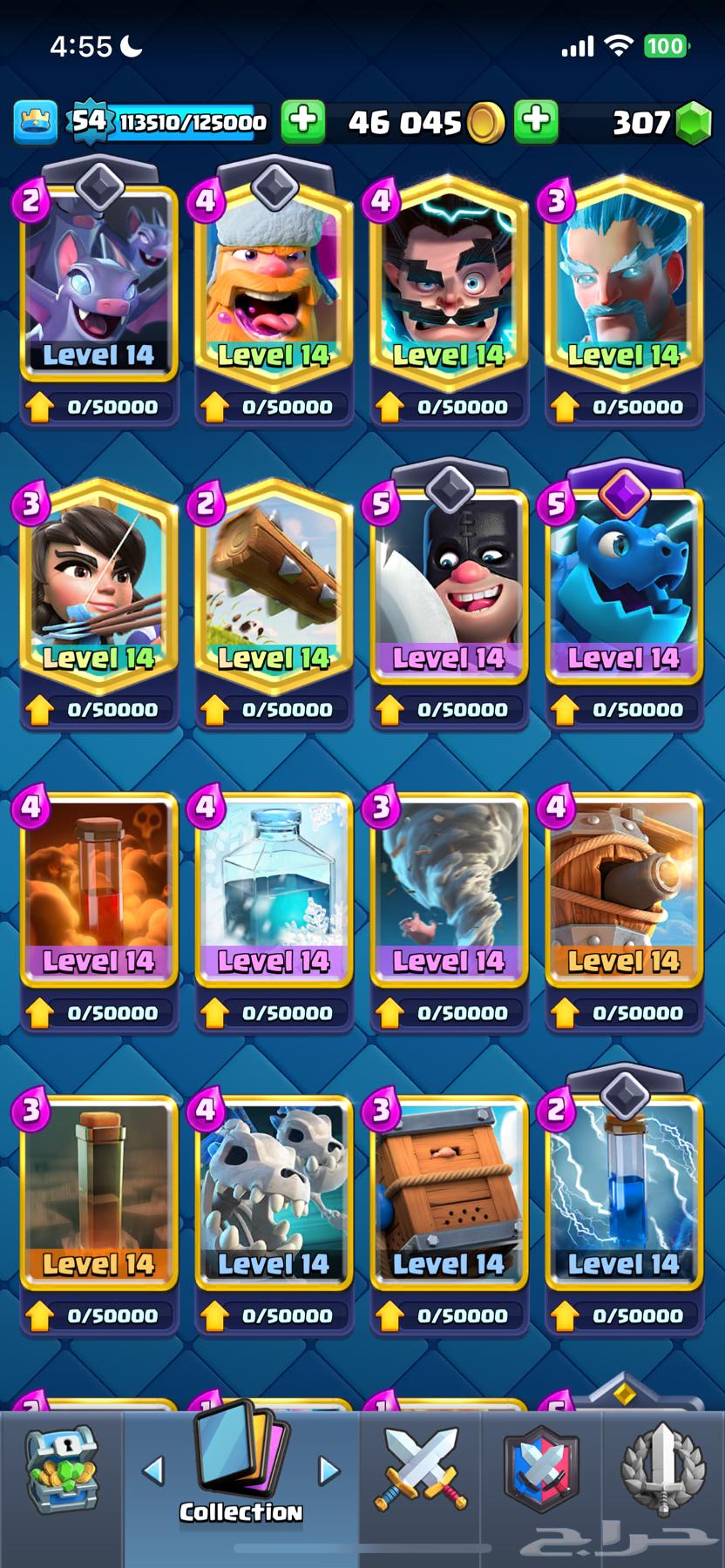
Task: Select the Electro Dragon card
Action: [624, 585]
